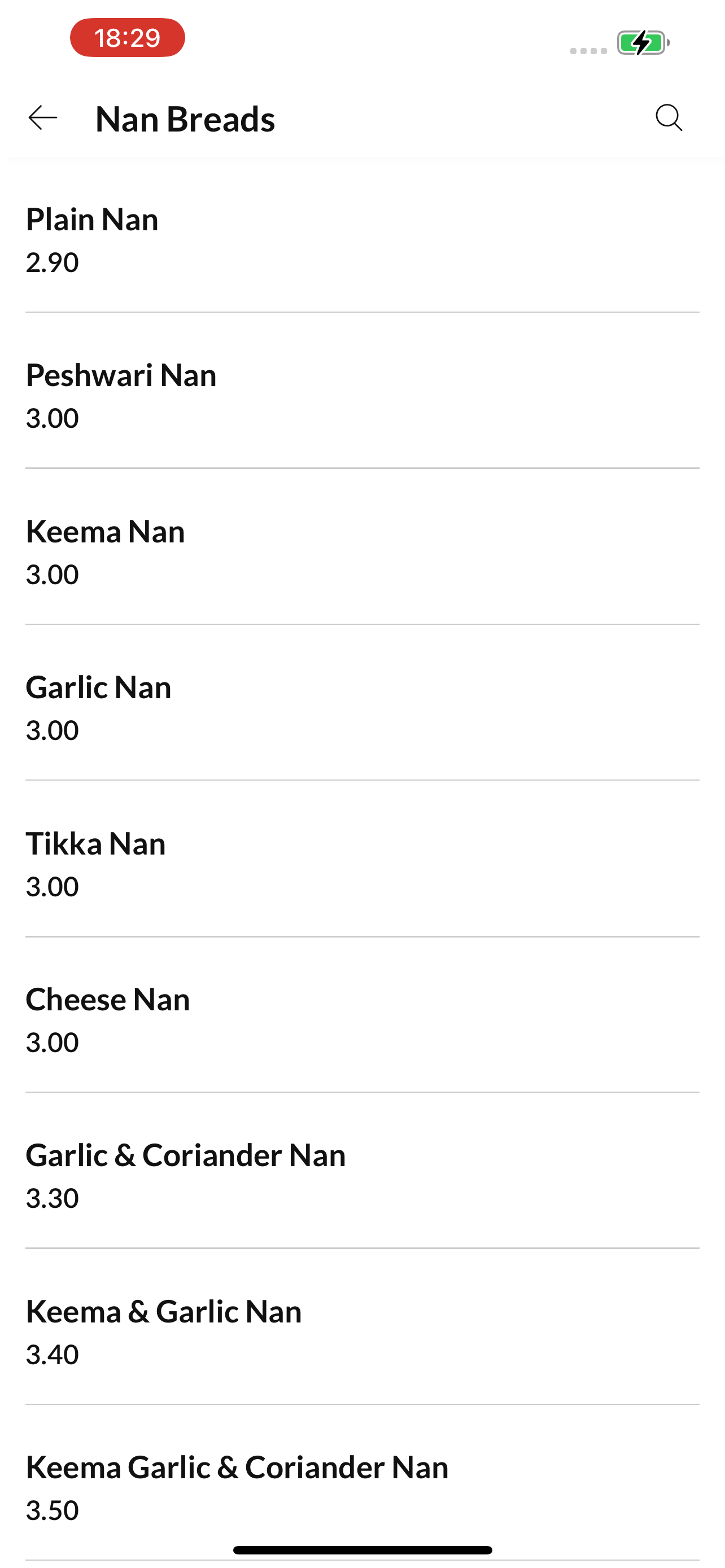
Task: Select Plain Nan
Action: pos(362,235)
